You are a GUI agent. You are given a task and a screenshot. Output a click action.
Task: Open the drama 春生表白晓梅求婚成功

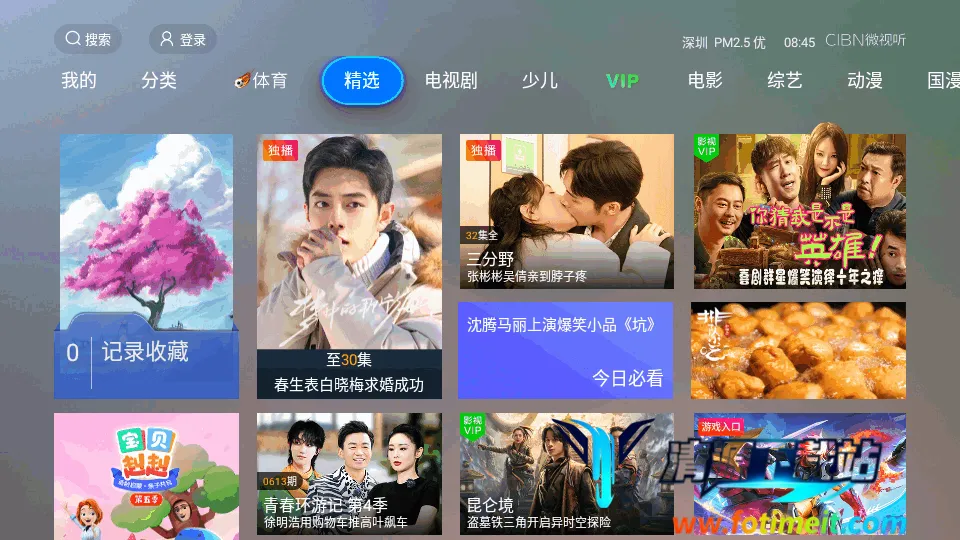(349, 266)
